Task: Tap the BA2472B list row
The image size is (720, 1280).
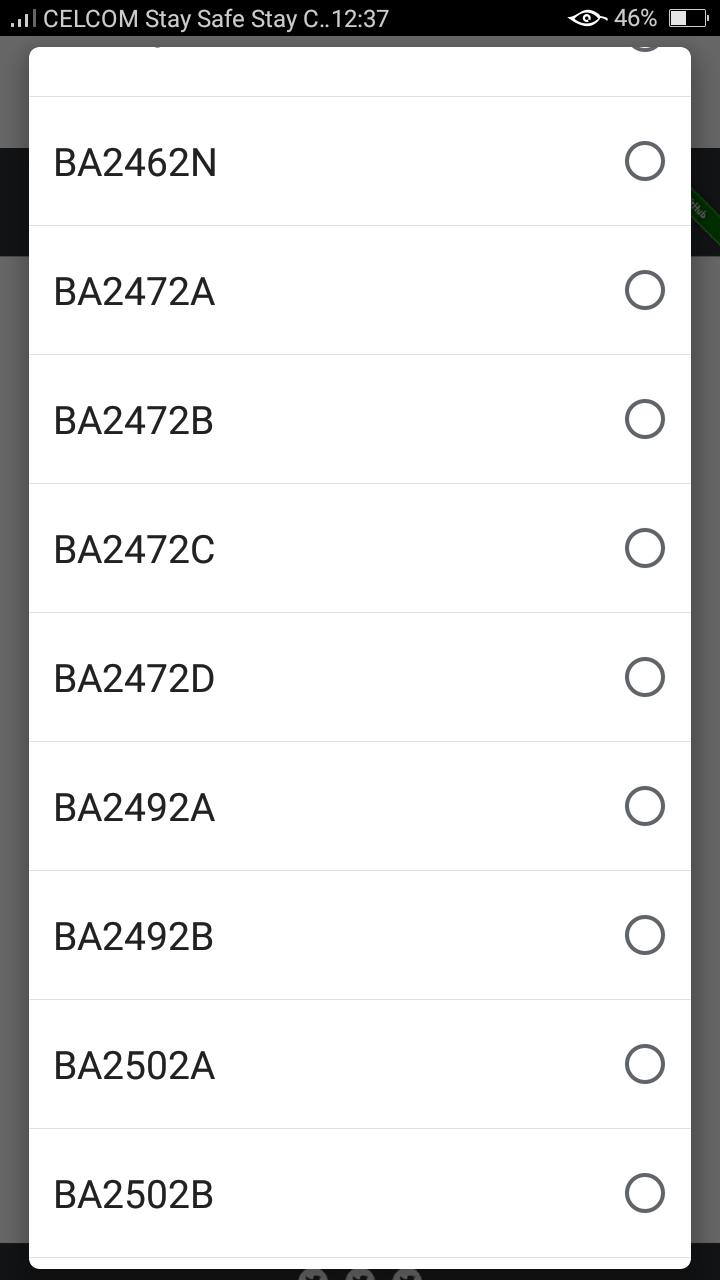Action: click(360, 419)
